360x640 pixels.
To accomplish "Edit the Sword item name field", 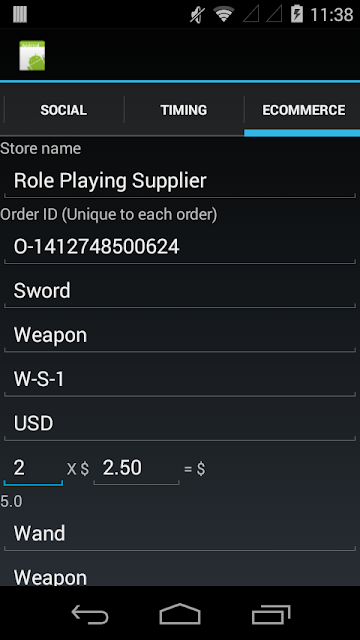I will click(x=180, y=291).
